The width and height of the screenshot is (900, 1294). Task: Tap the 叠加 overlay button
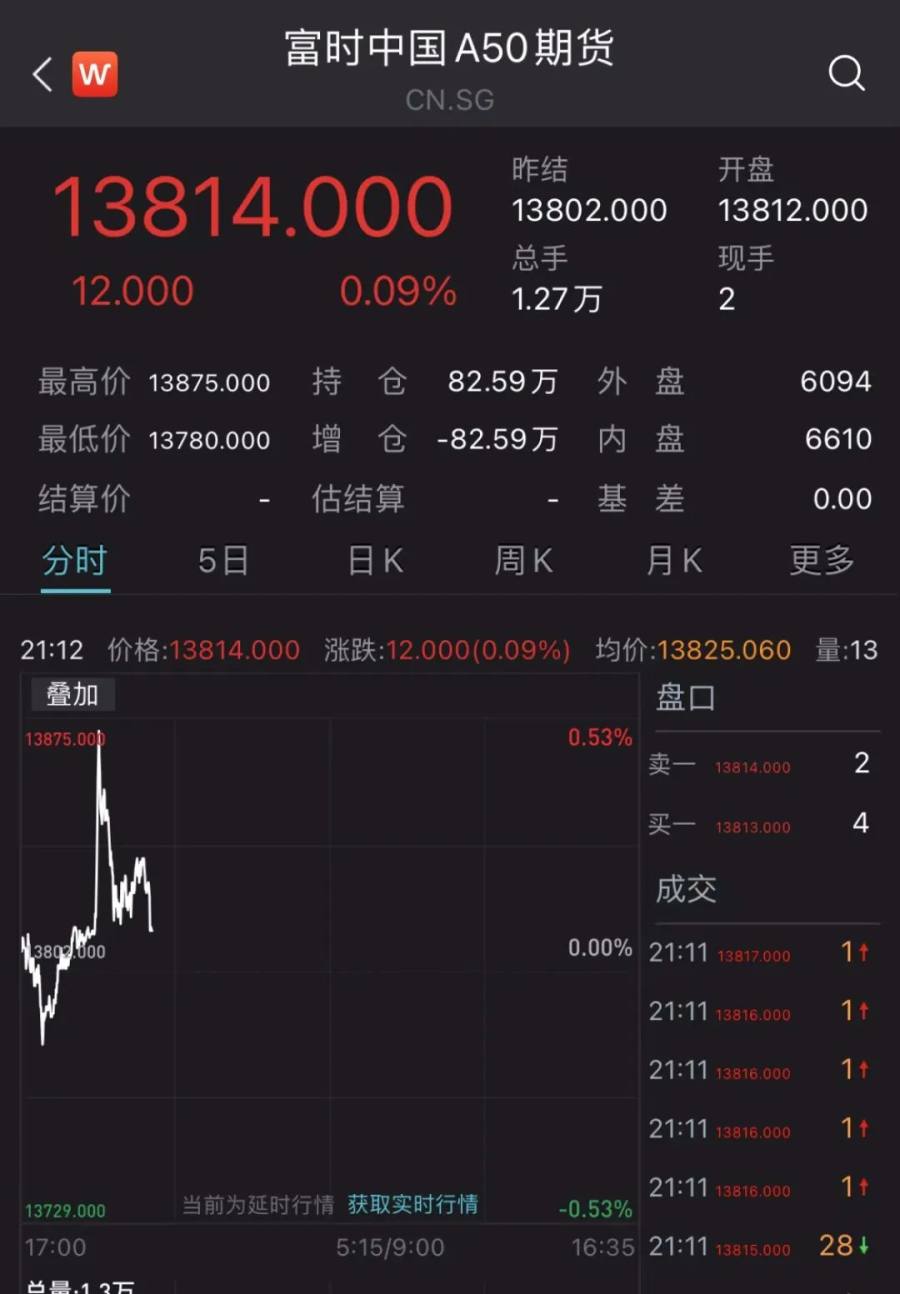73,694
